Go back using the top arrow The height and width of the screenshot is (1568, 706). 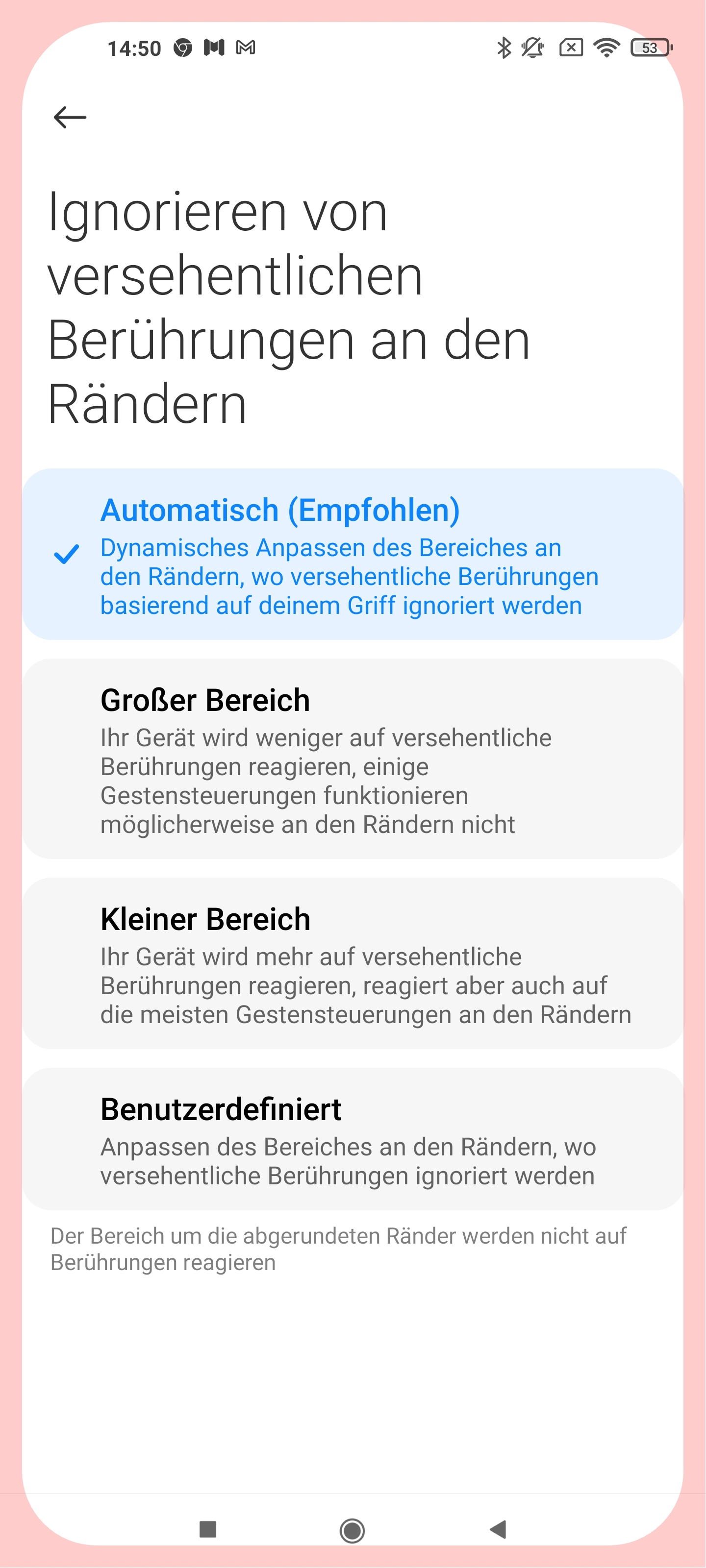coord(70,117)
